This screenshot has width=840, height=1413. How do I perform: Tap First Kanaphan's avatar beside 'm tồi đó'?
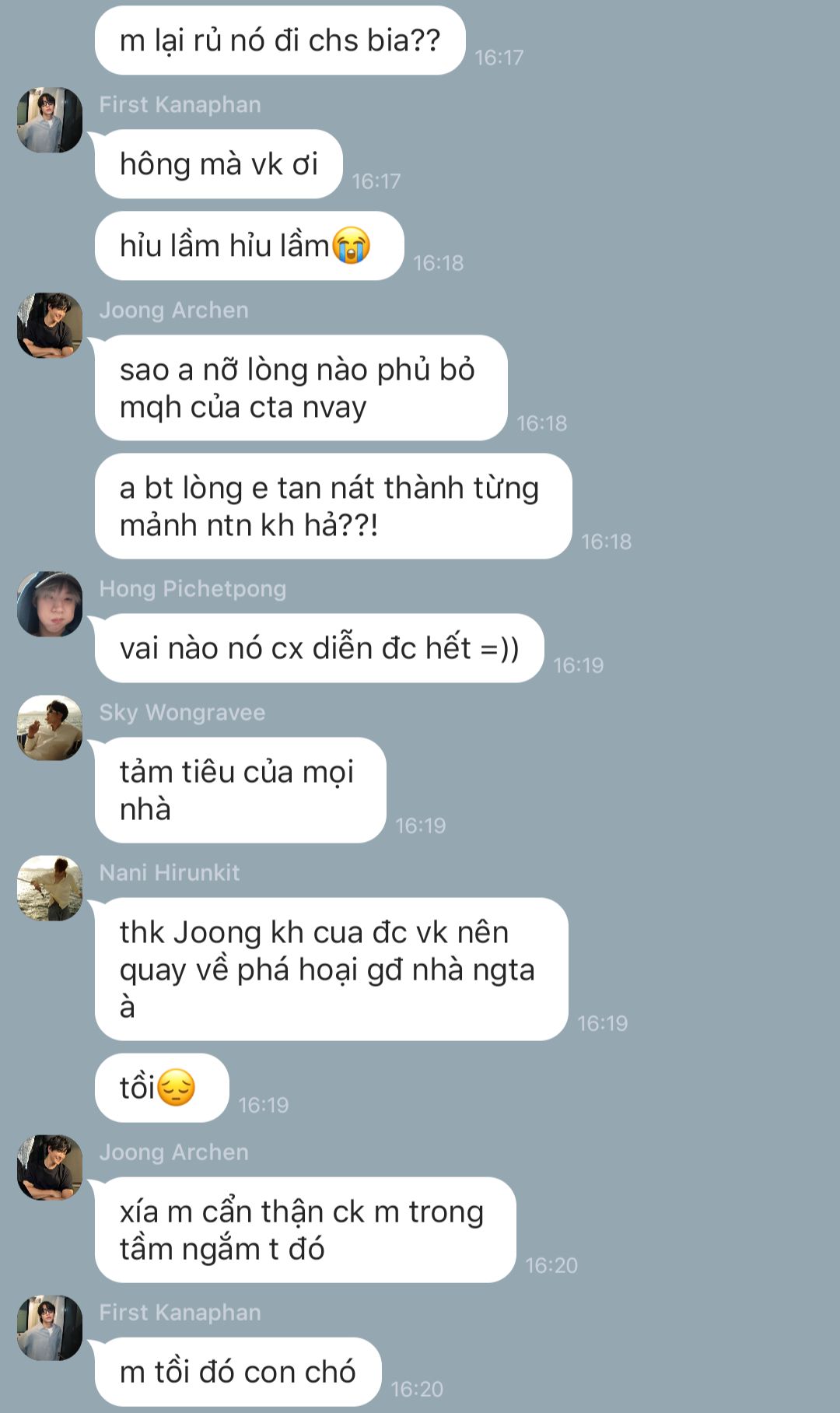(50, 1328)
